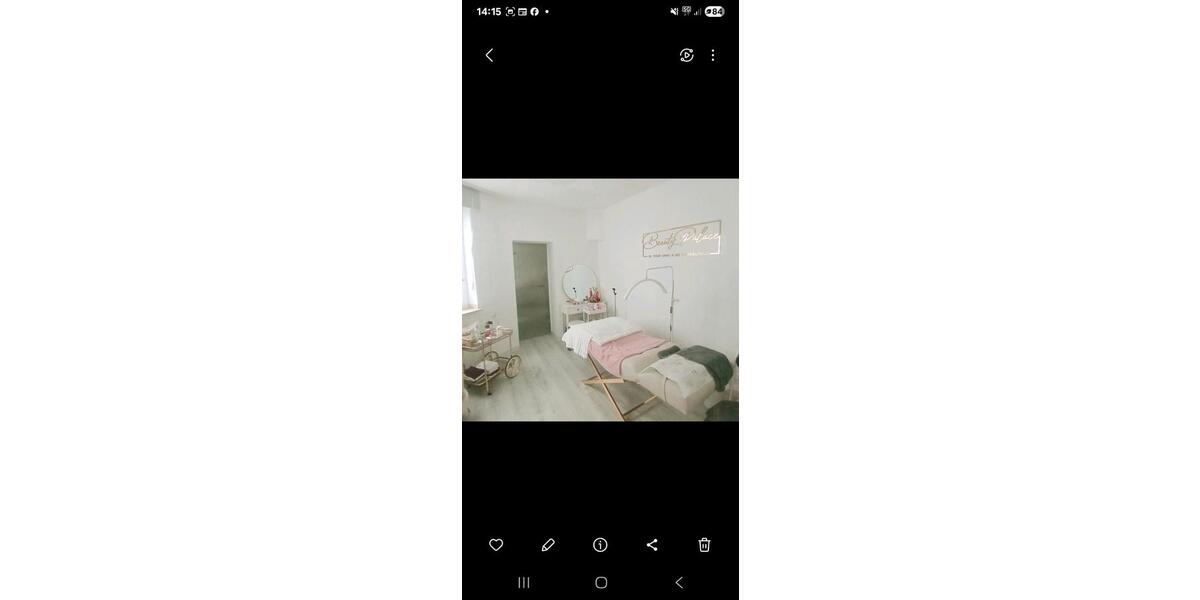Viewport: 1200px width, 600px height.
Task: Show photo details info
Action: point(600,545)
